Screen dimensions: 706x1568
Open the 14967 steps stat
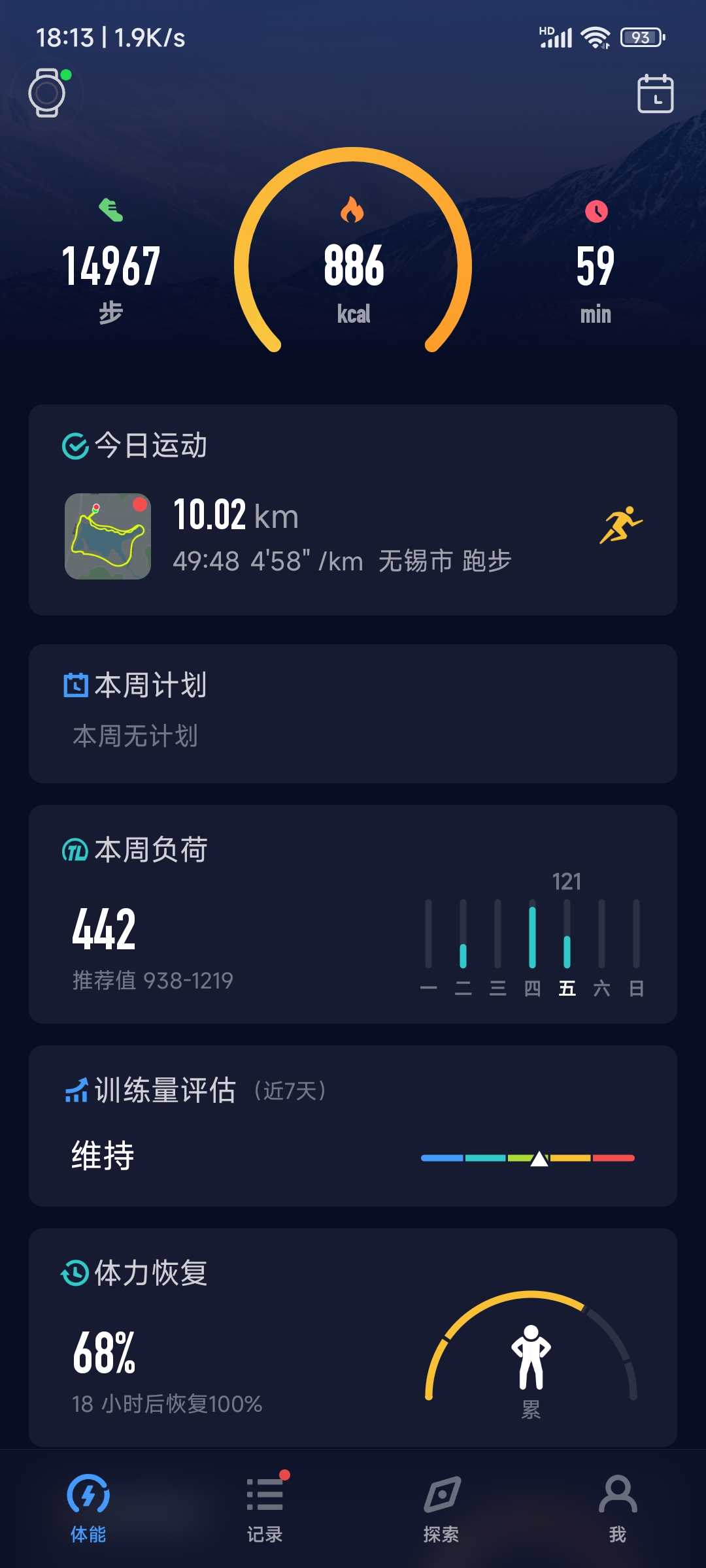coord(111,263)
